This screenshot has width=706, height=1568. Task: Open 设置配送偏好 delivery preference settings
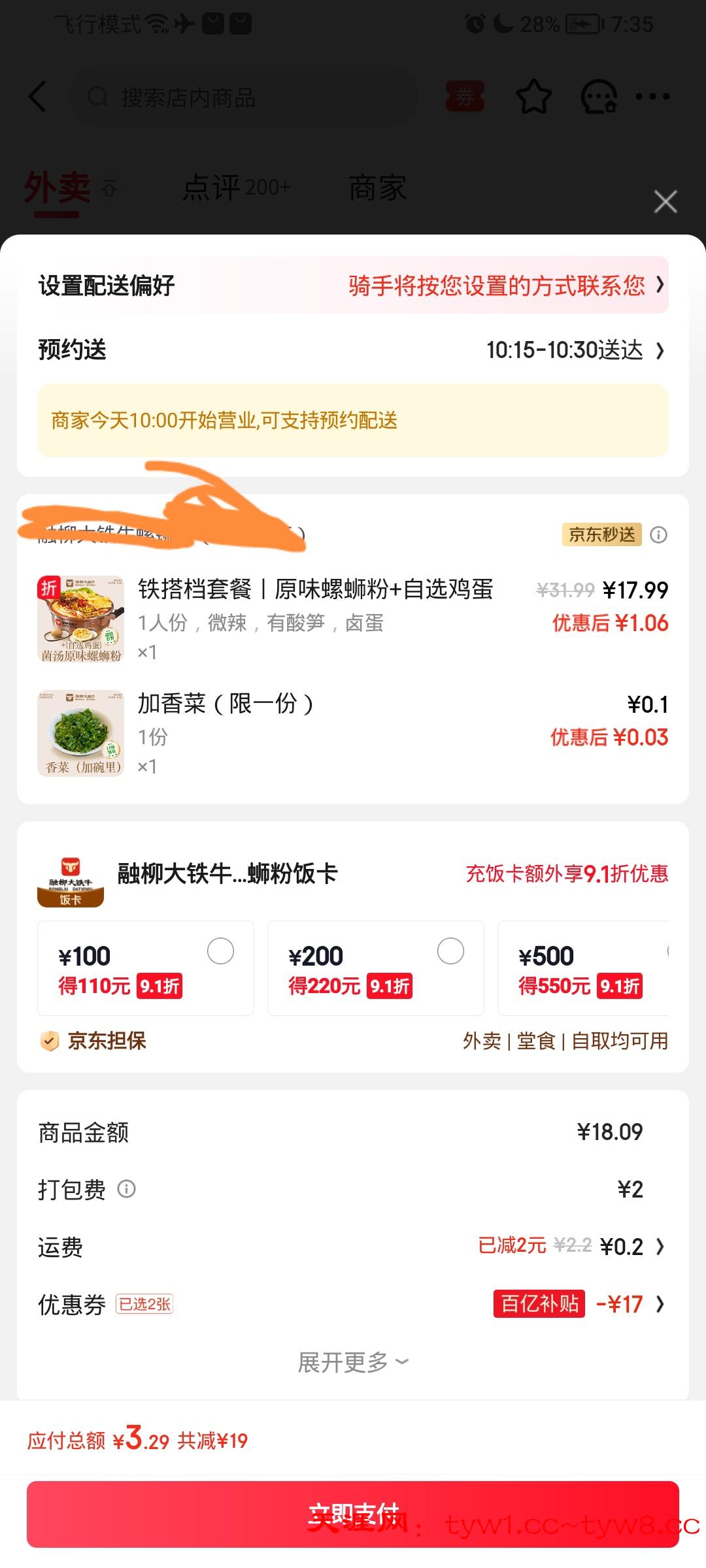[353, 286]
